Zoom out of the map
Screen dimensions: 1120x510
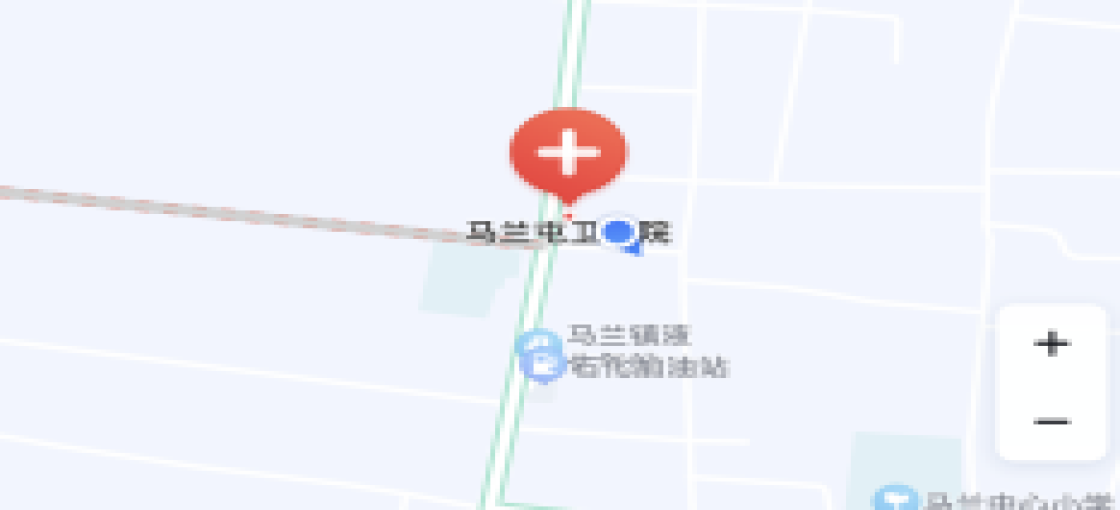(1051, 422)
